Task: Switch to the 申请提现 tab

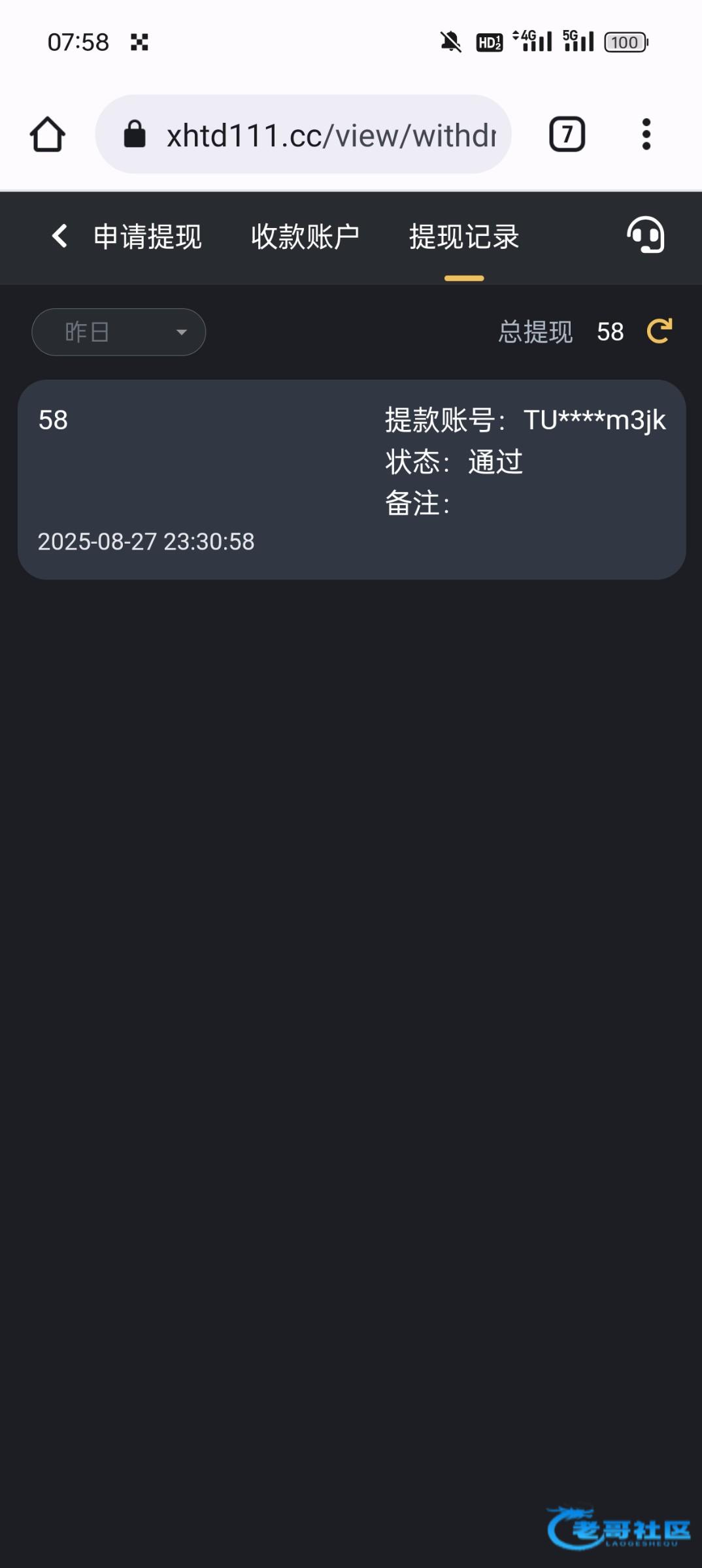Action: (148, 237)
